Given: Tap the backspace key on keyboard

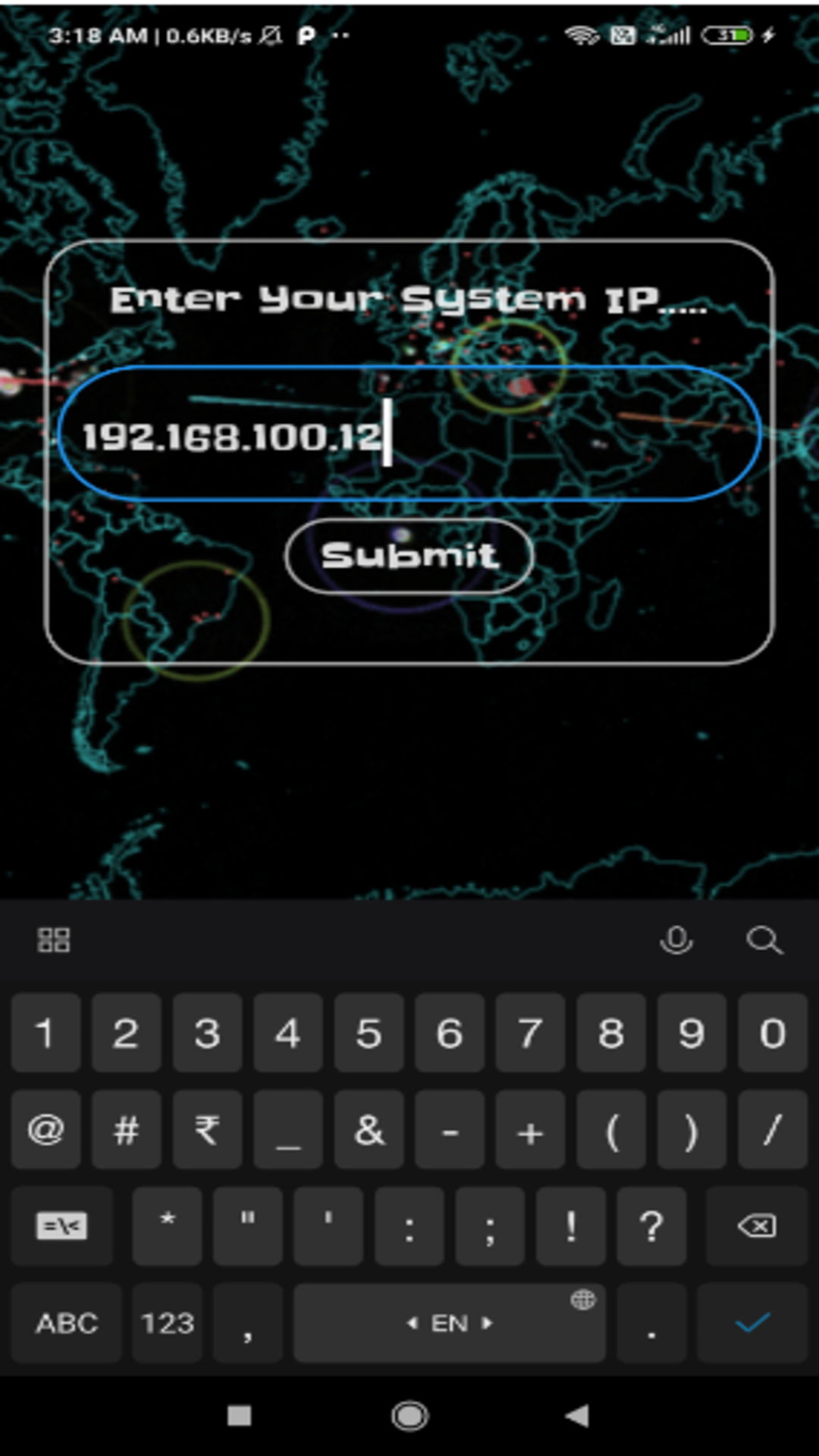Looking at the screenshot, I should (757, 1225).
